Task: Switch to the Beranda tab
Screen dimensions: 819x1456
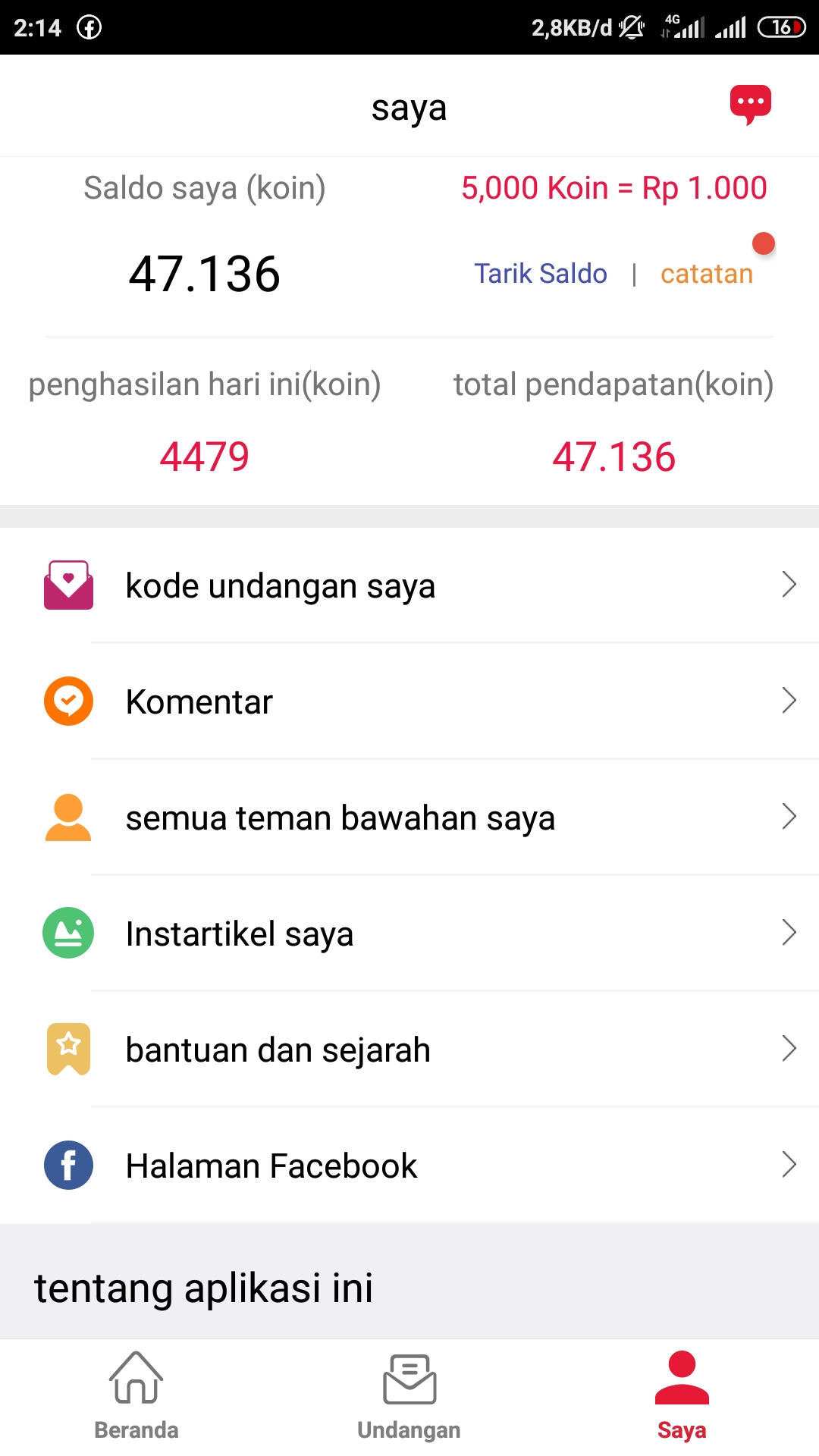Action: pos(136,1395)
